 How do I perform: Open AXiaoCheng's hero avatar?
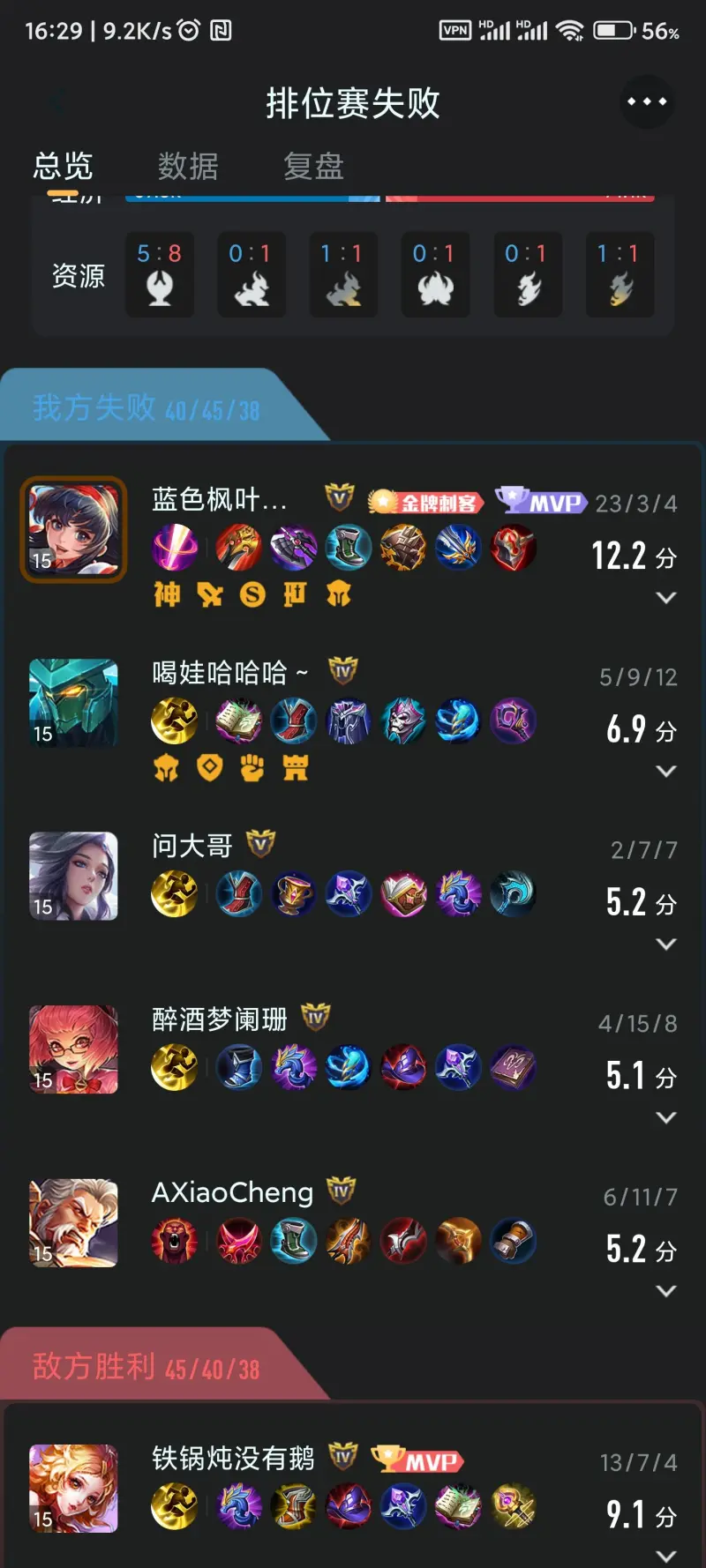[x=73, y=1223]
